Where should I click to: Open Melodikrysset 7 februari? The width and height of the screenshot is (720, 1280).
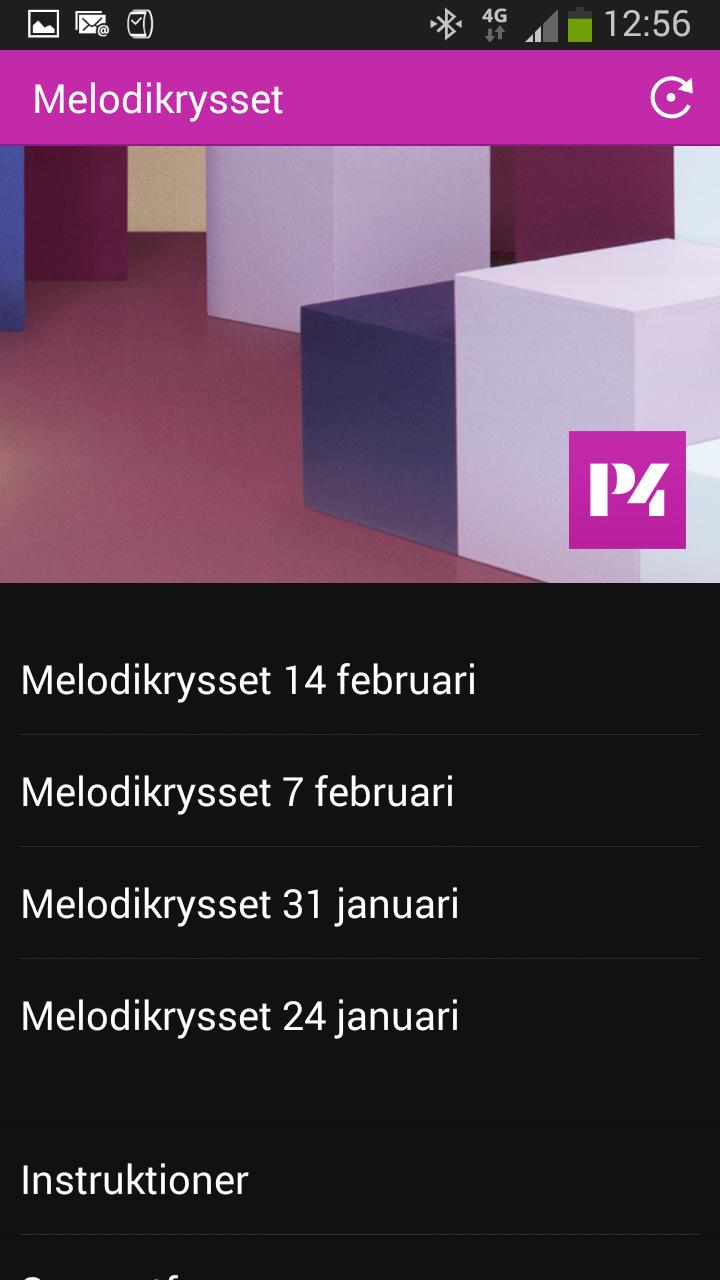point(238,792)
